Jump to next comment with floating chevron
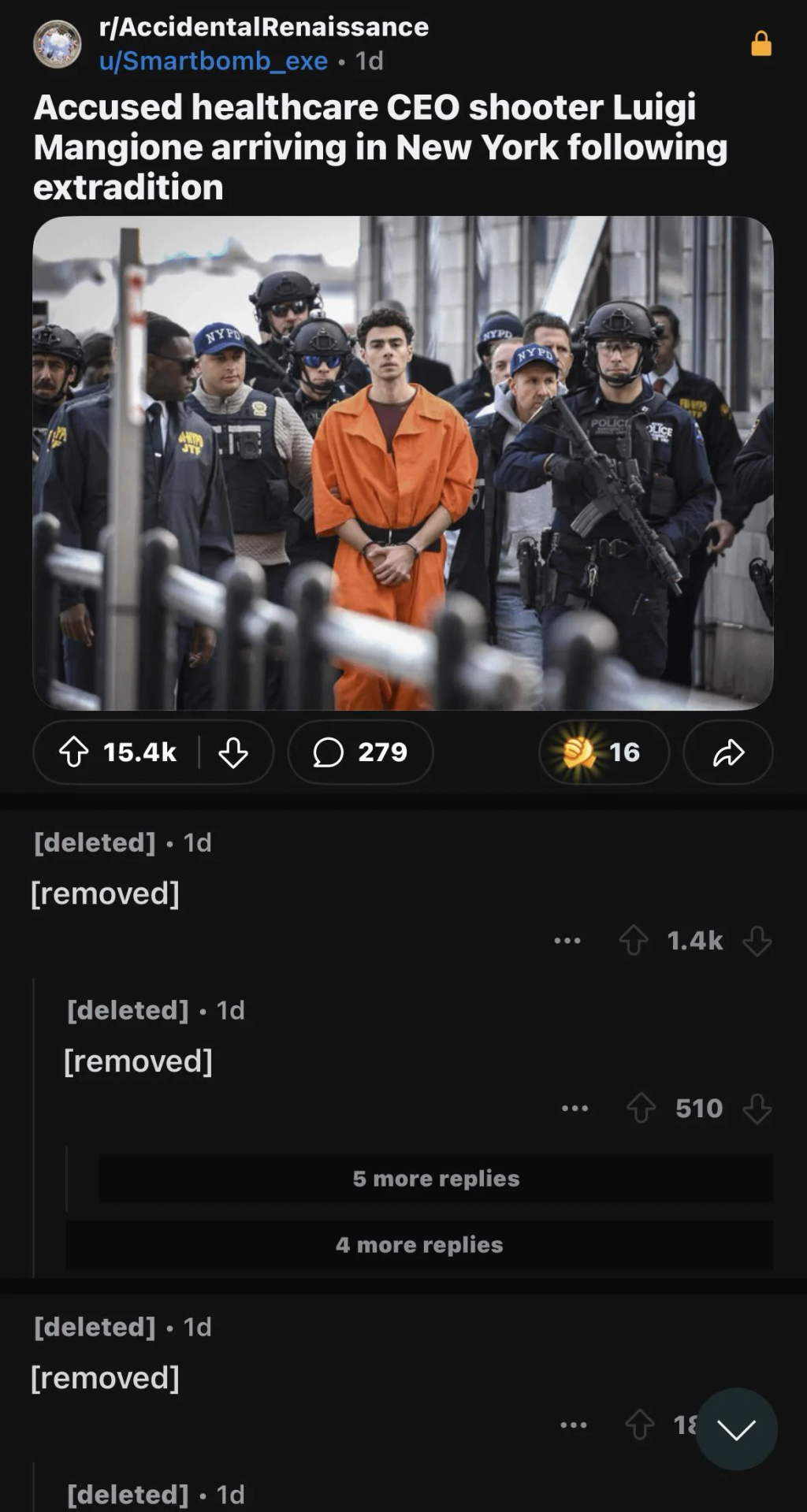This screenshot has width=807, height=1512. coord(736,1428)
